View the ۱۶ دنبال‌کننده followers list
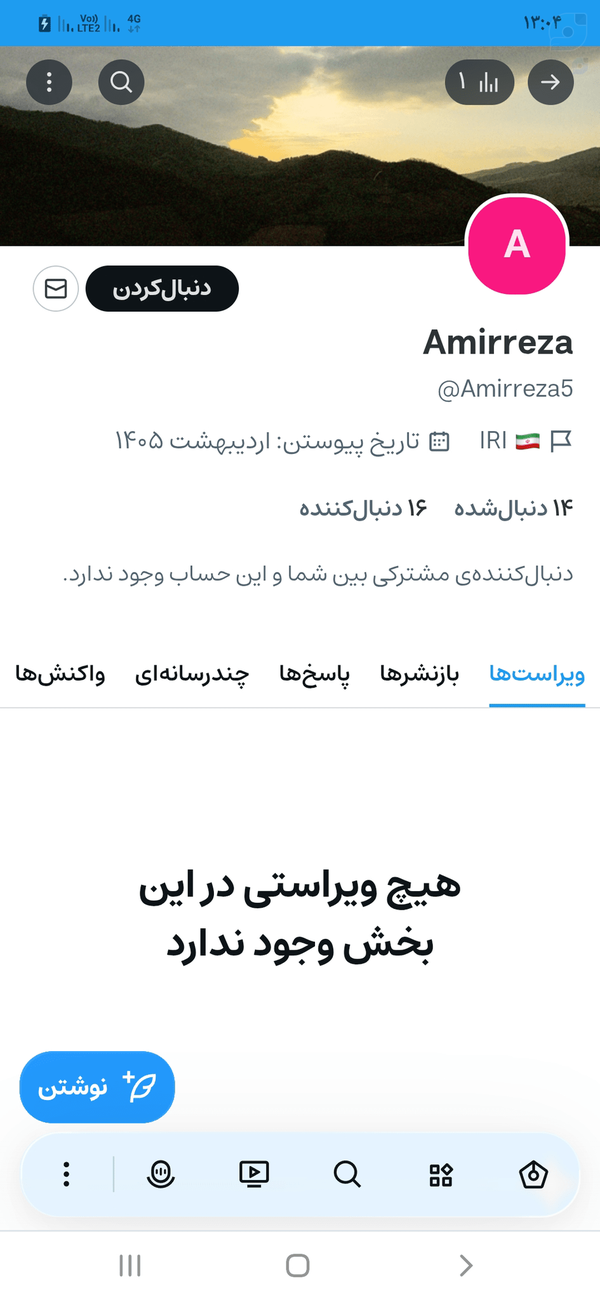The height and width of the screenshot is (1300, 600). tap(364, 508)
